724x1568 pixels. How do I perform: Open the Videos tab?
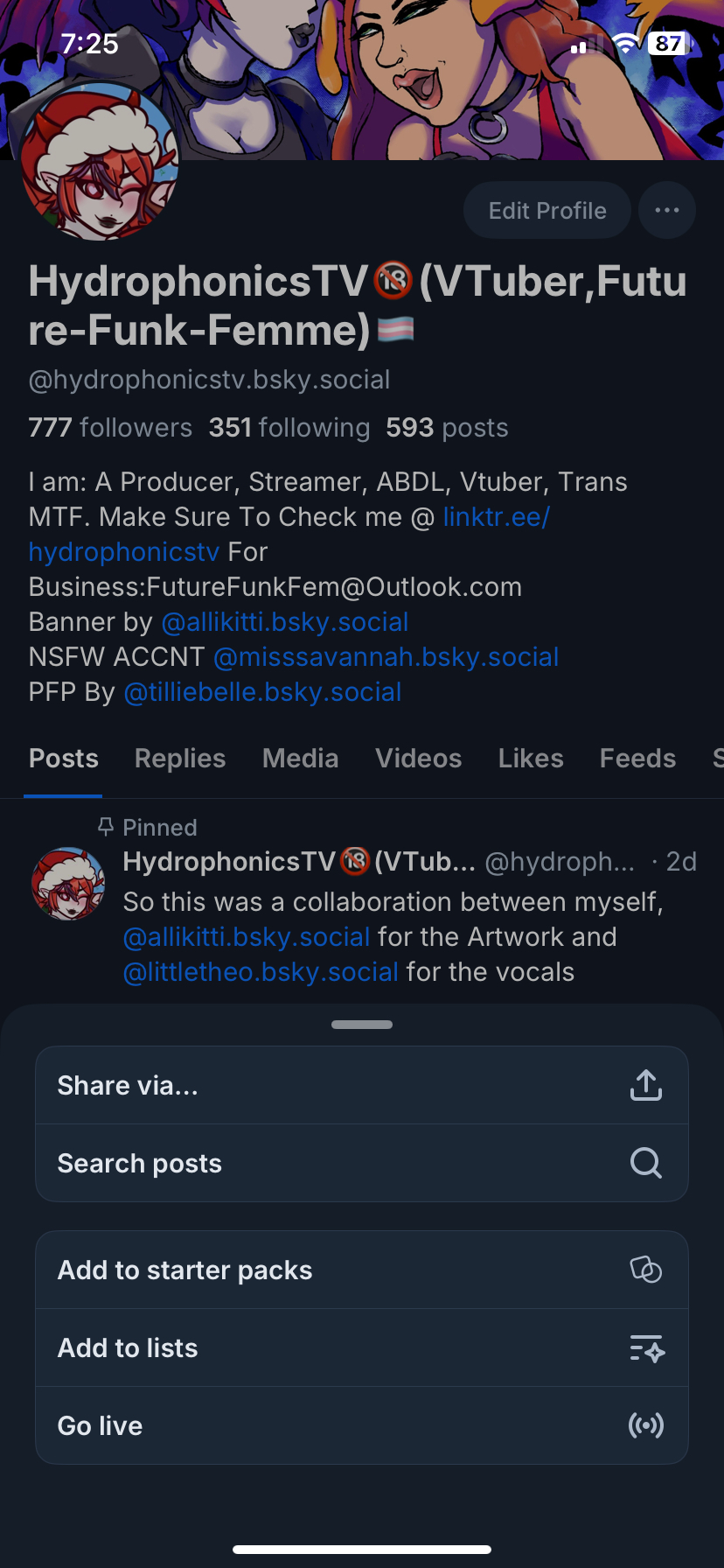click(x=418, y=759)
